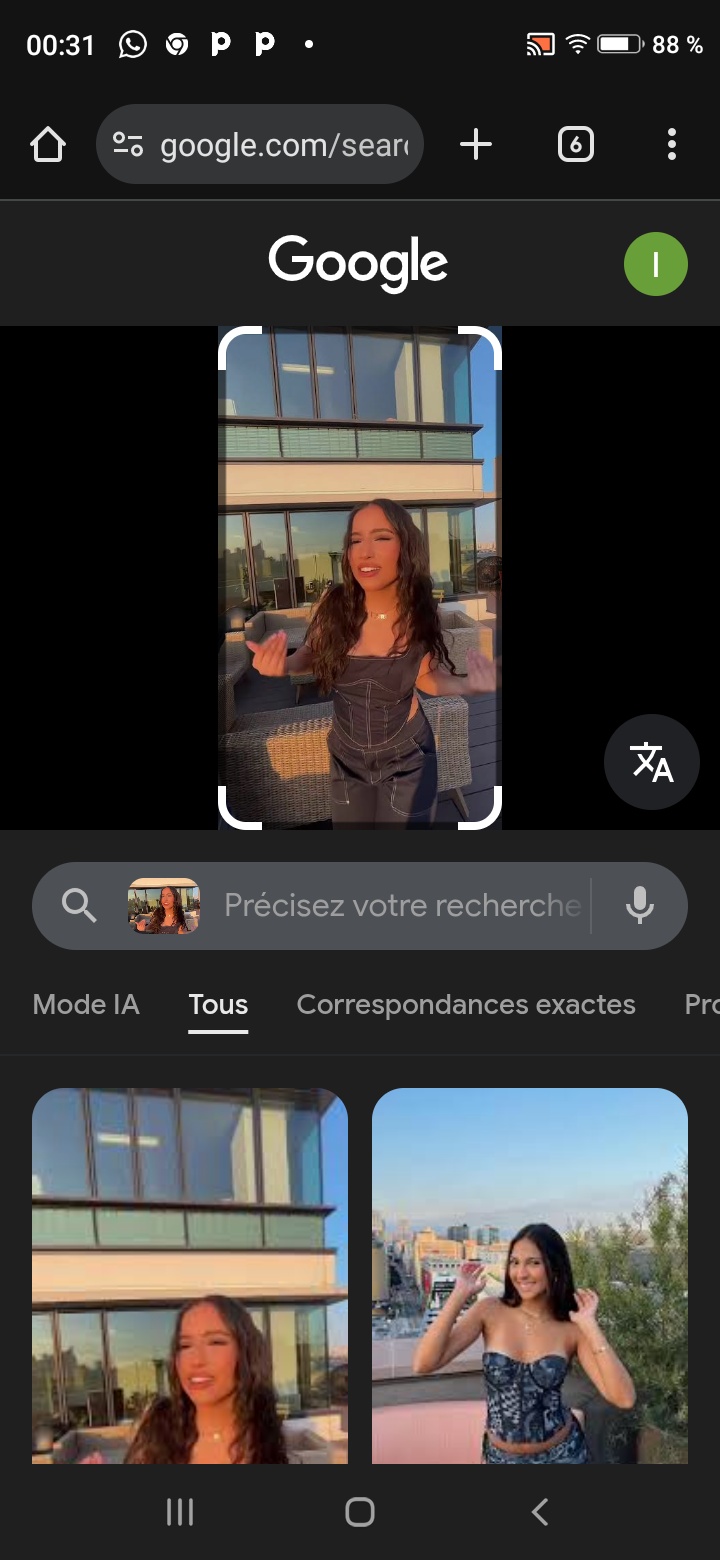
Task: Tap the Précisez votre recherche field
Action: (400, 905)
